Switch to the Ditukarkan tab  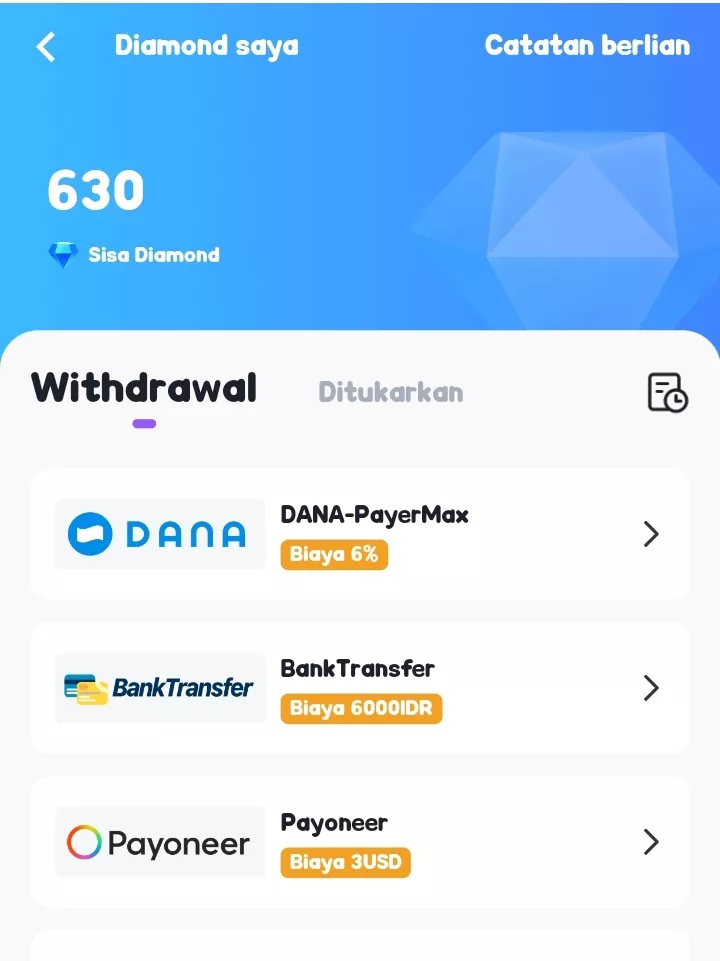click(390, 392)
